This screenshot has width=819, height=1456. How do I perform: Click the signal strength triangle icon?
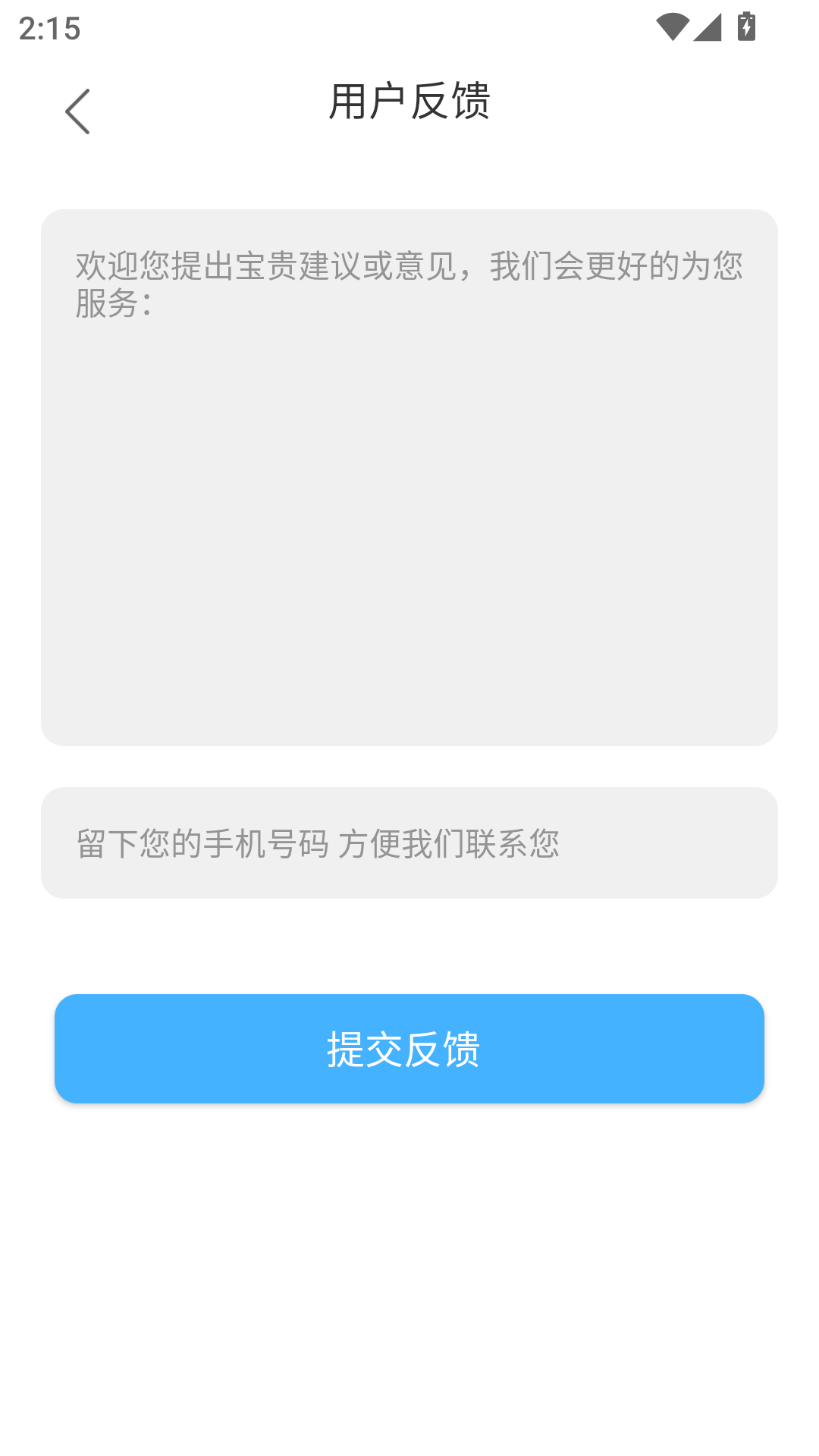coord(708,26)
